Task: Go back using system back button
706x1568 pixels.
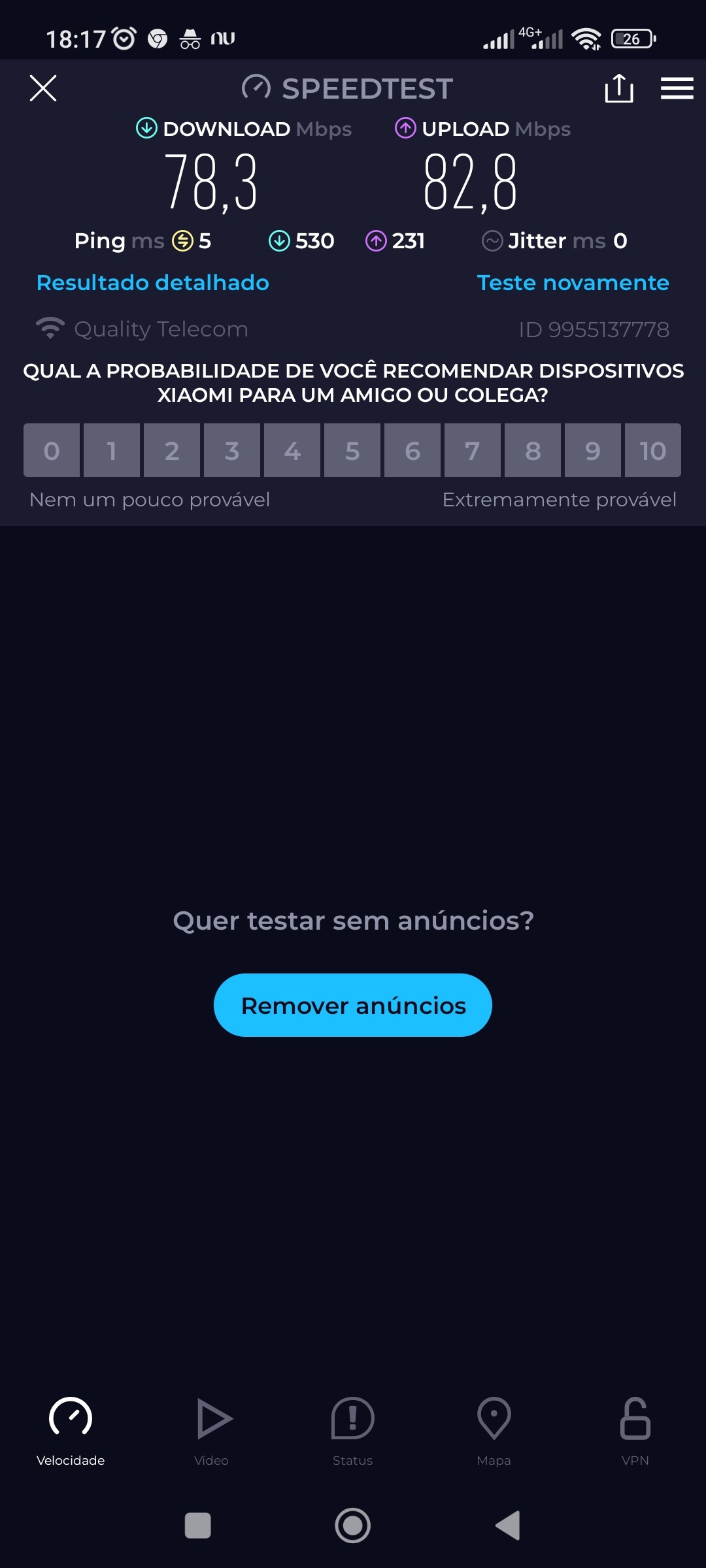Action: pos(509,1526)
